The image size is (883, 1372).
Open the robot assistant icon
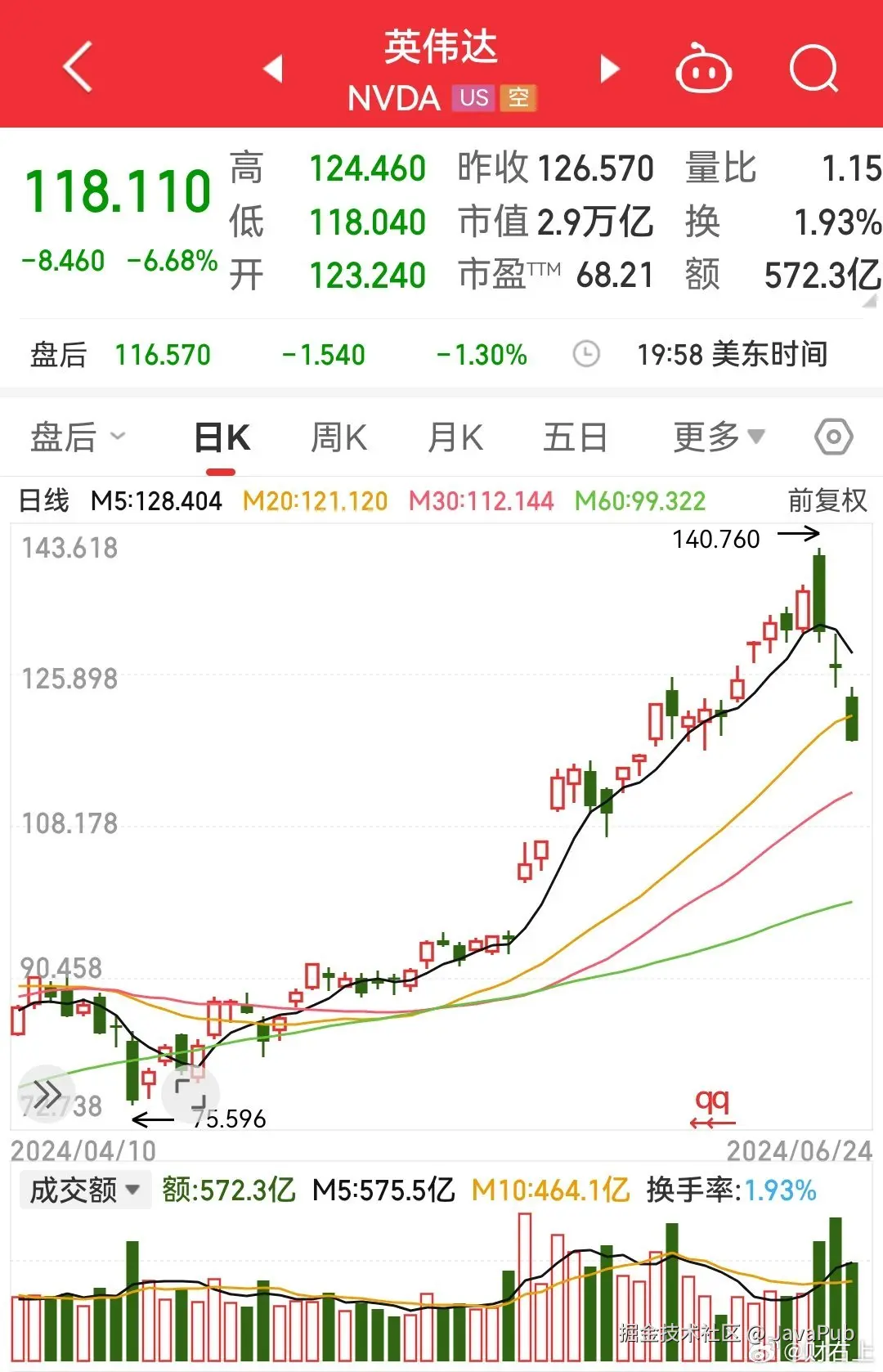[x=703, y=69]
